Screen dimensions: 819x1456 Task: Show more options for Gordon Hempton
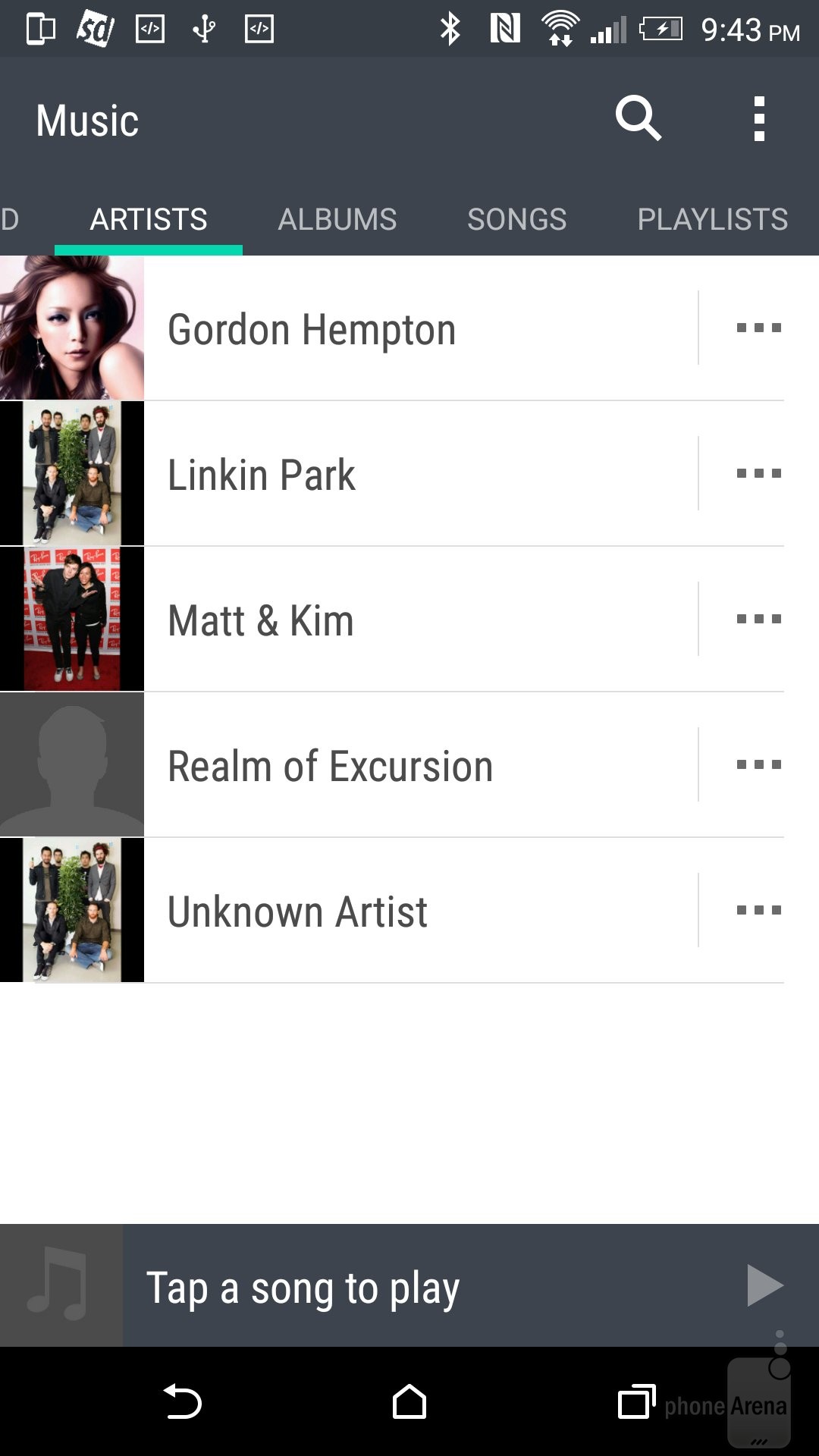coord(758,328)
